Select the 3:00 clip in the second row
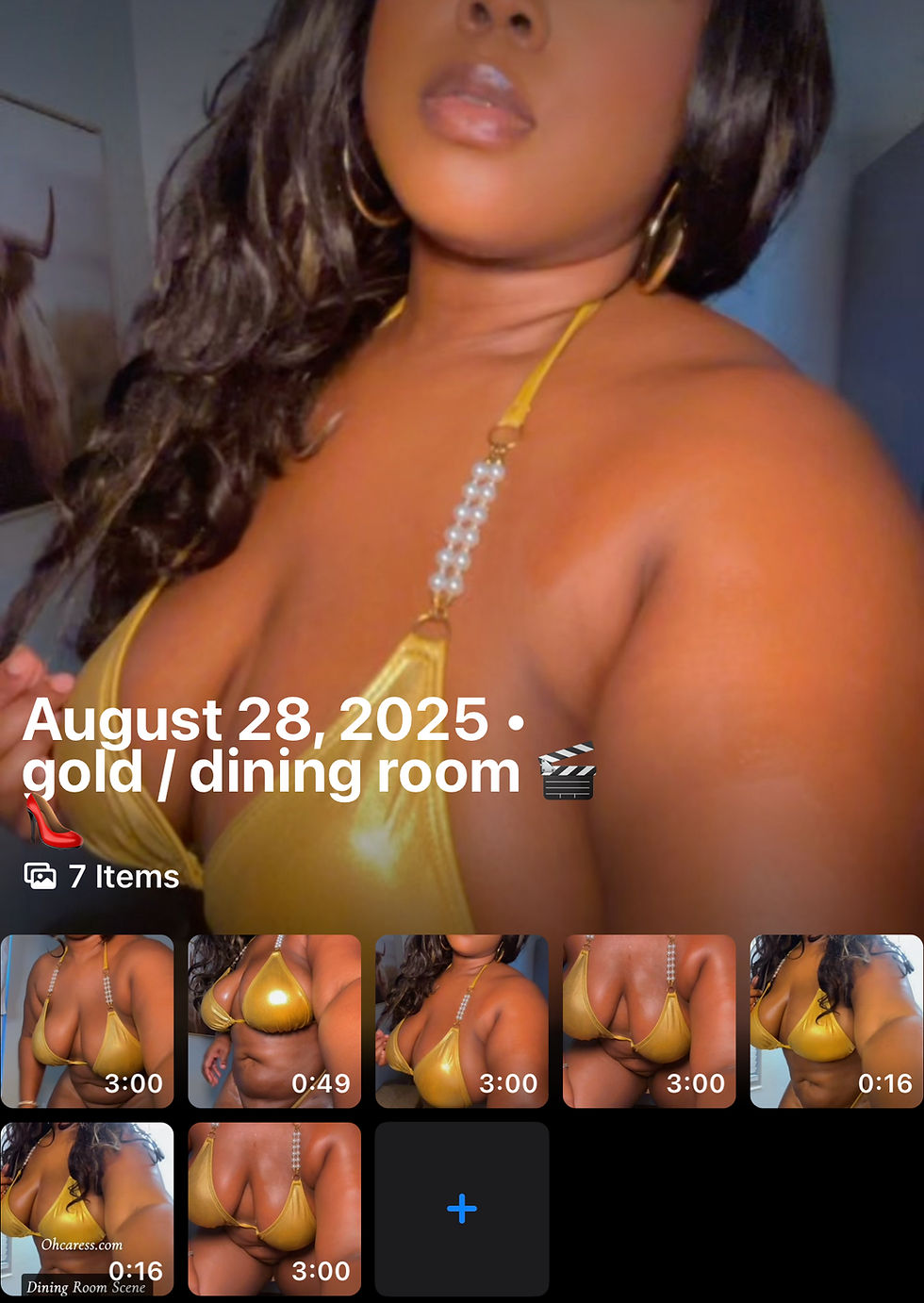 (274, 1210)
